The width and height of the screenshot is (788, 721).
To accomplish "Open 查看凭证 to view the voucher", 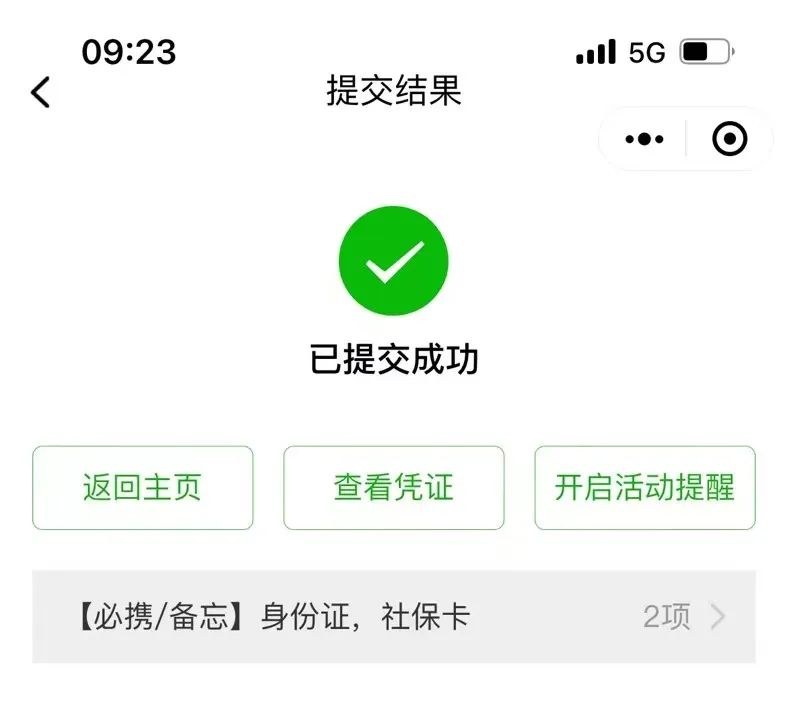I will click(x=393, y=487).
